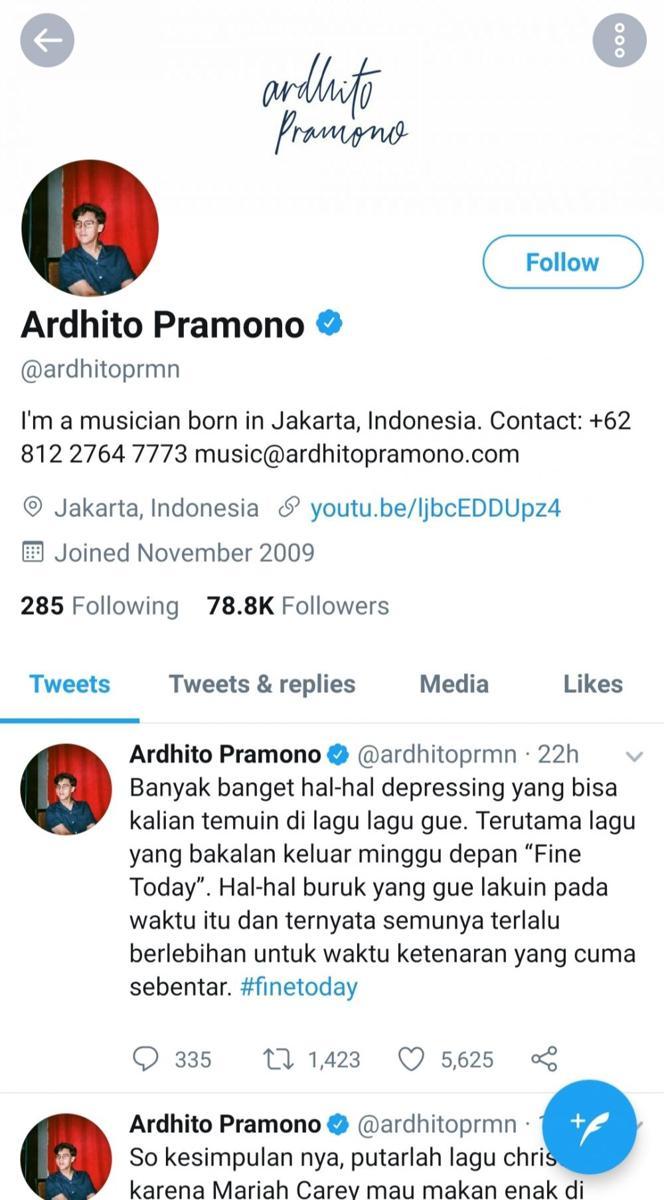Share the Fine Today tweet

pyautogui.click(x=544, y=1059)
